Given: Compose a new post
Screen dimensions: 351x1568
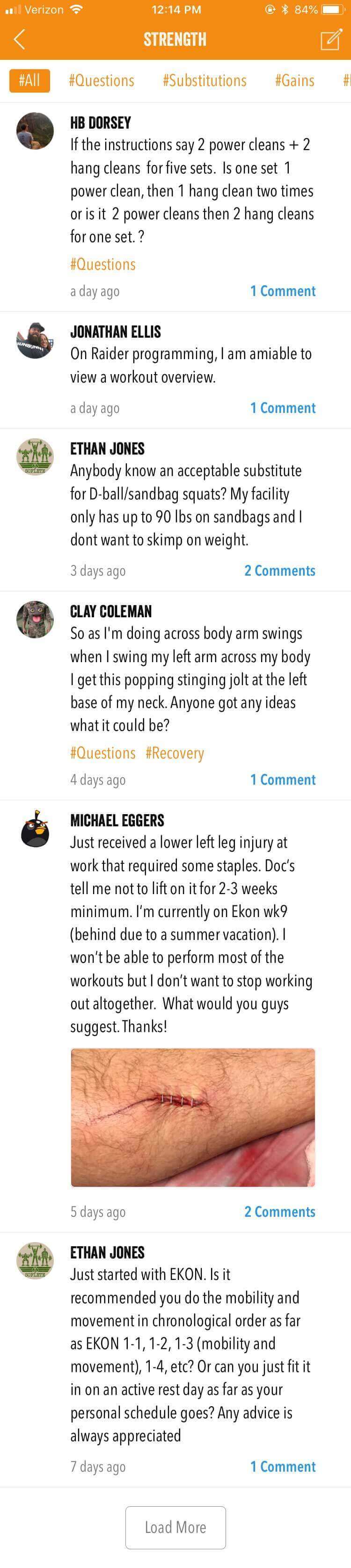Looking at the screenshot, I should 331,40.
